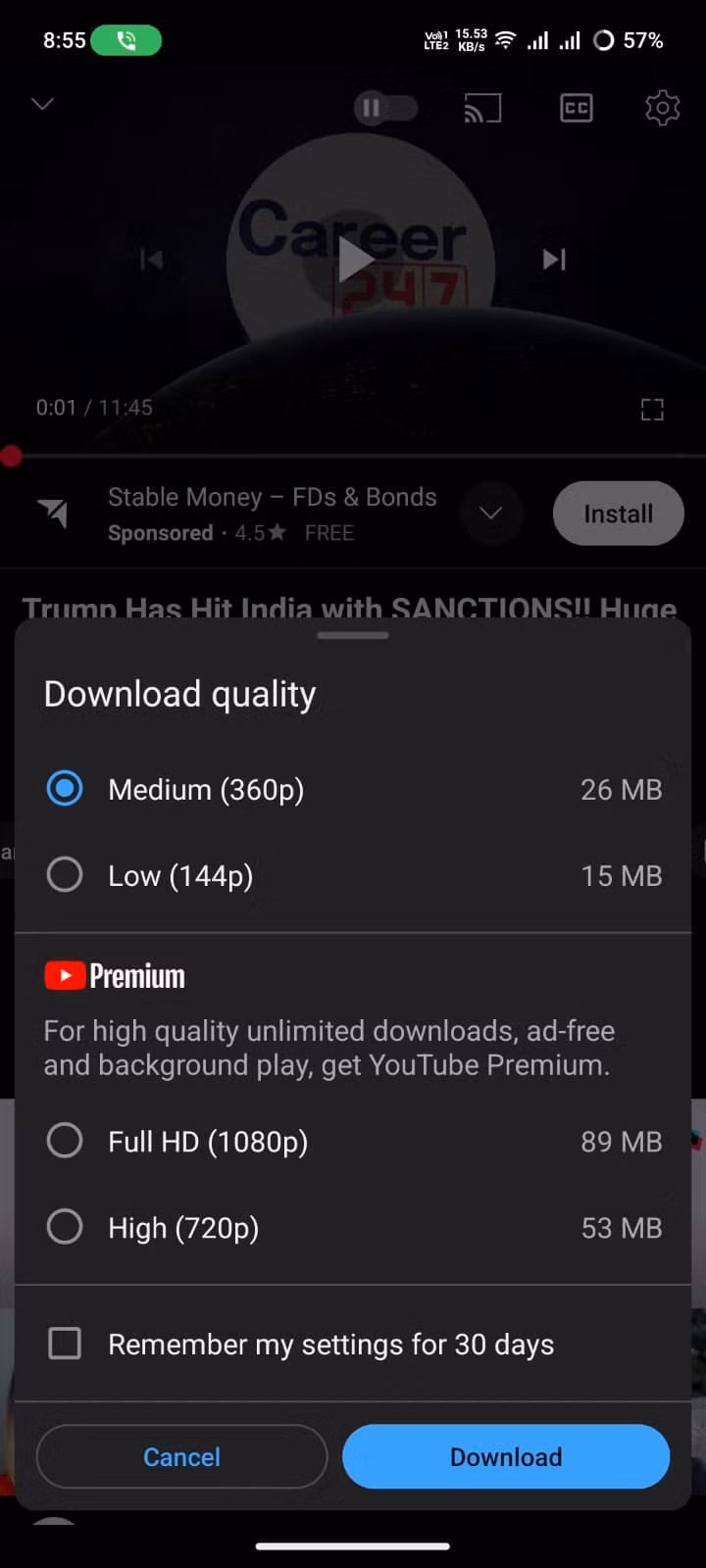The image size is (706, 1568).
Task: Minimize the video player with down arrow
Action: (x=42, y=104)
